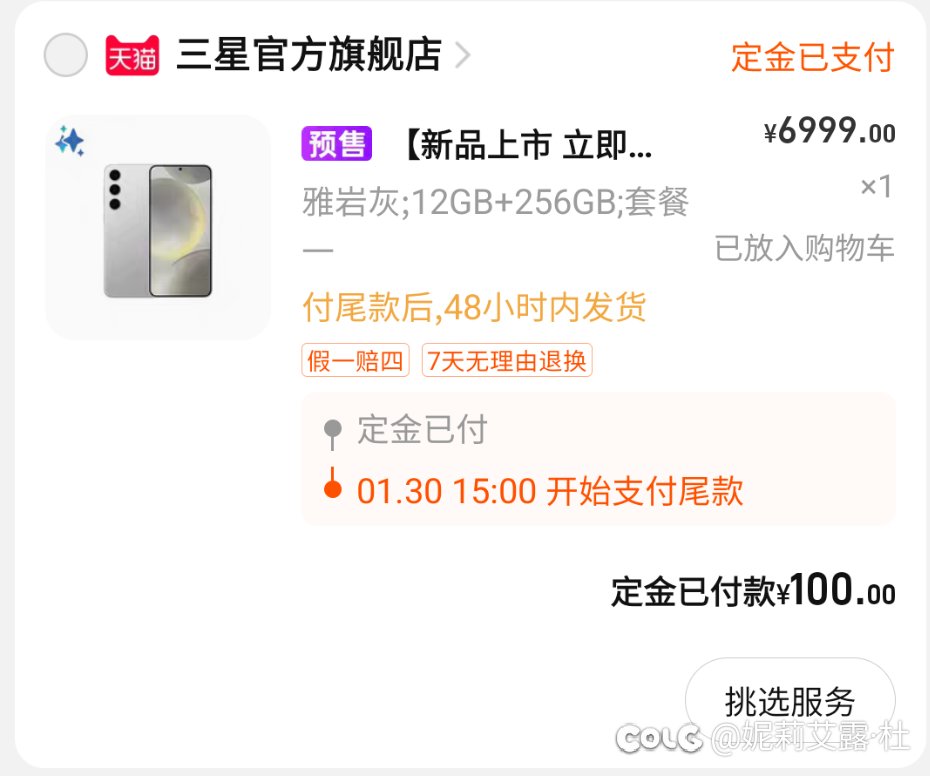Select the 三星官方旗舰店 order checkbox
The height and width of the screenshot is (776, 930).
pos(66,55)
